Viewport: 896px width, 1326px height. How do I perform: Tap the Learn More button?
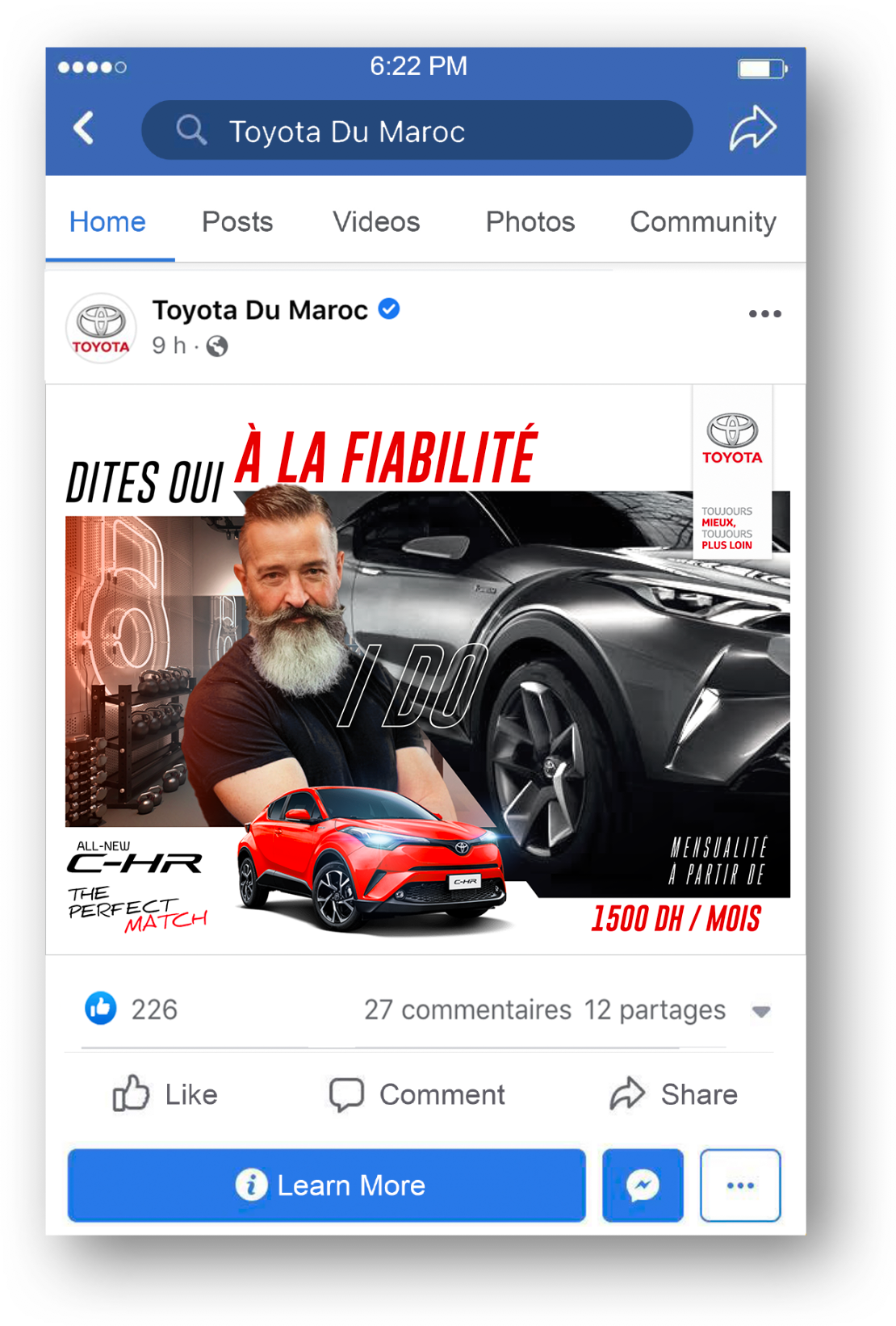(327, 1185)
